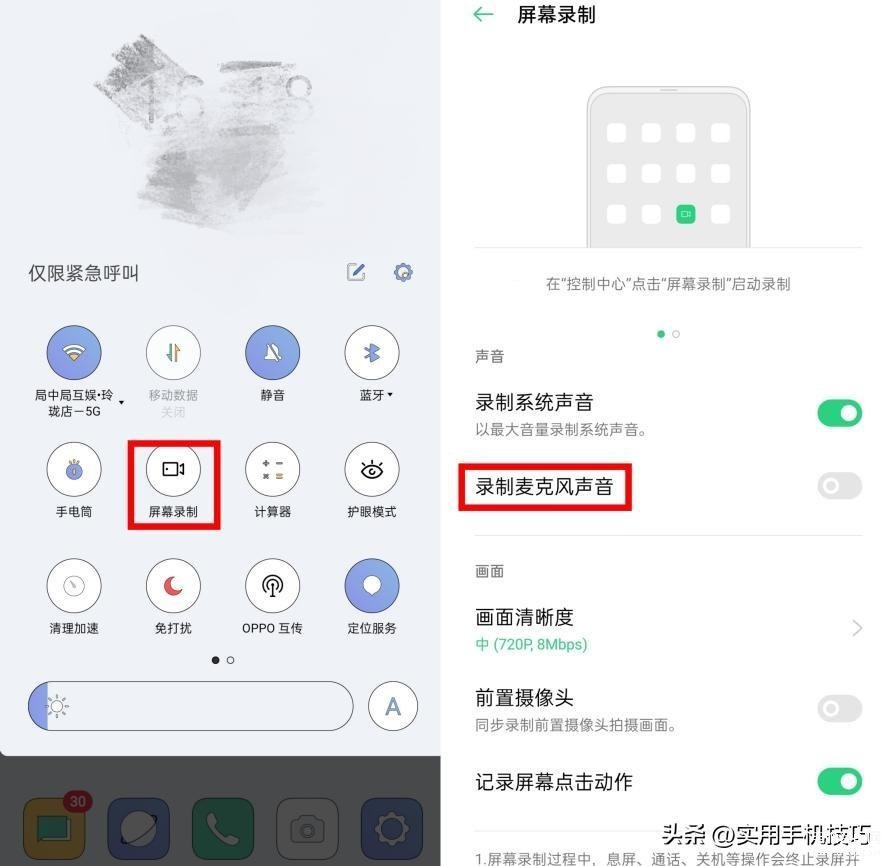Toggle 定位服务 location services
Viewport: 891px width, 866px height.
372,586
